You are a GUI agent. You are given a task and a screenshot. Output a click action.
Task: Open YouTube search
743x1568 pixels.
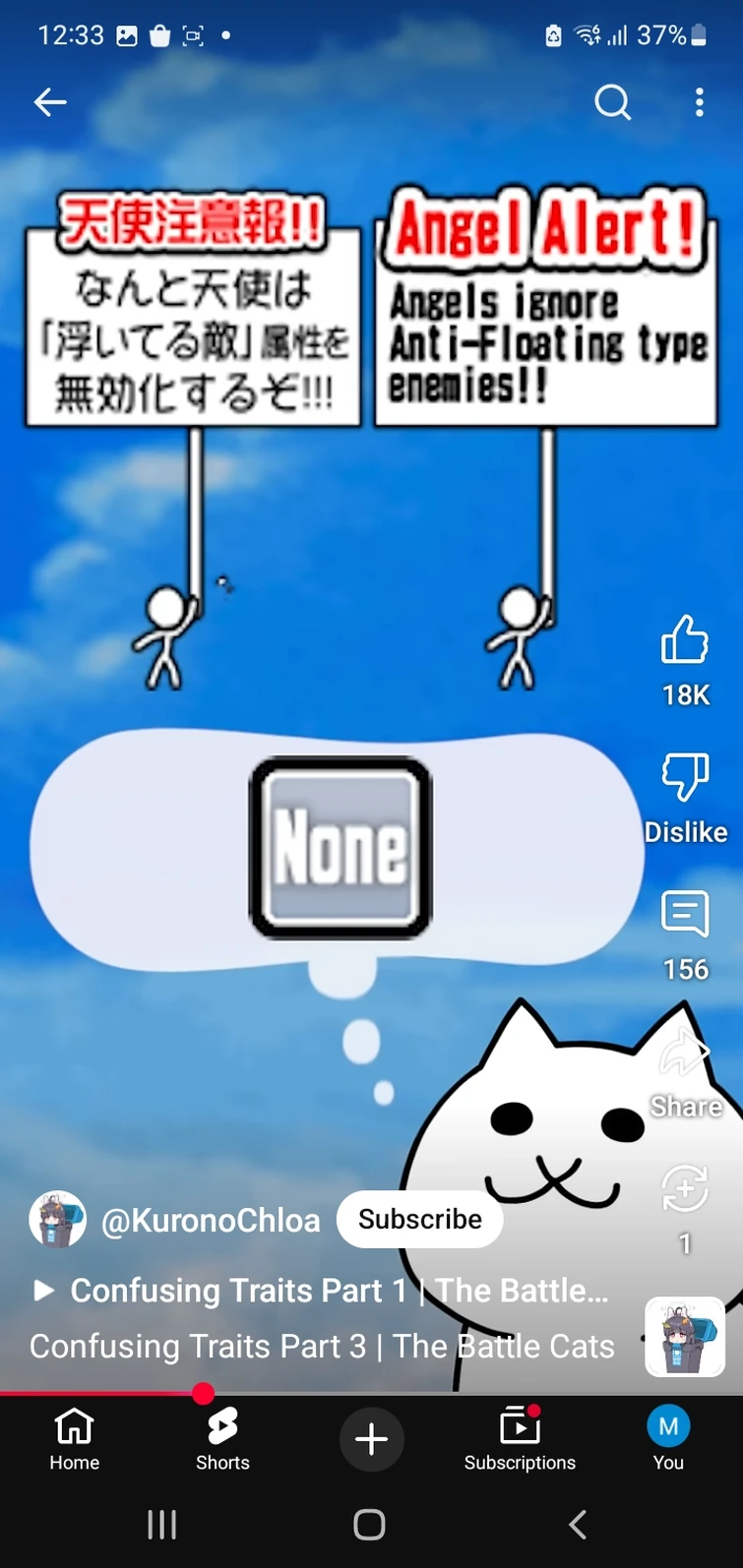pyautogui.click(x=612, y=101)
